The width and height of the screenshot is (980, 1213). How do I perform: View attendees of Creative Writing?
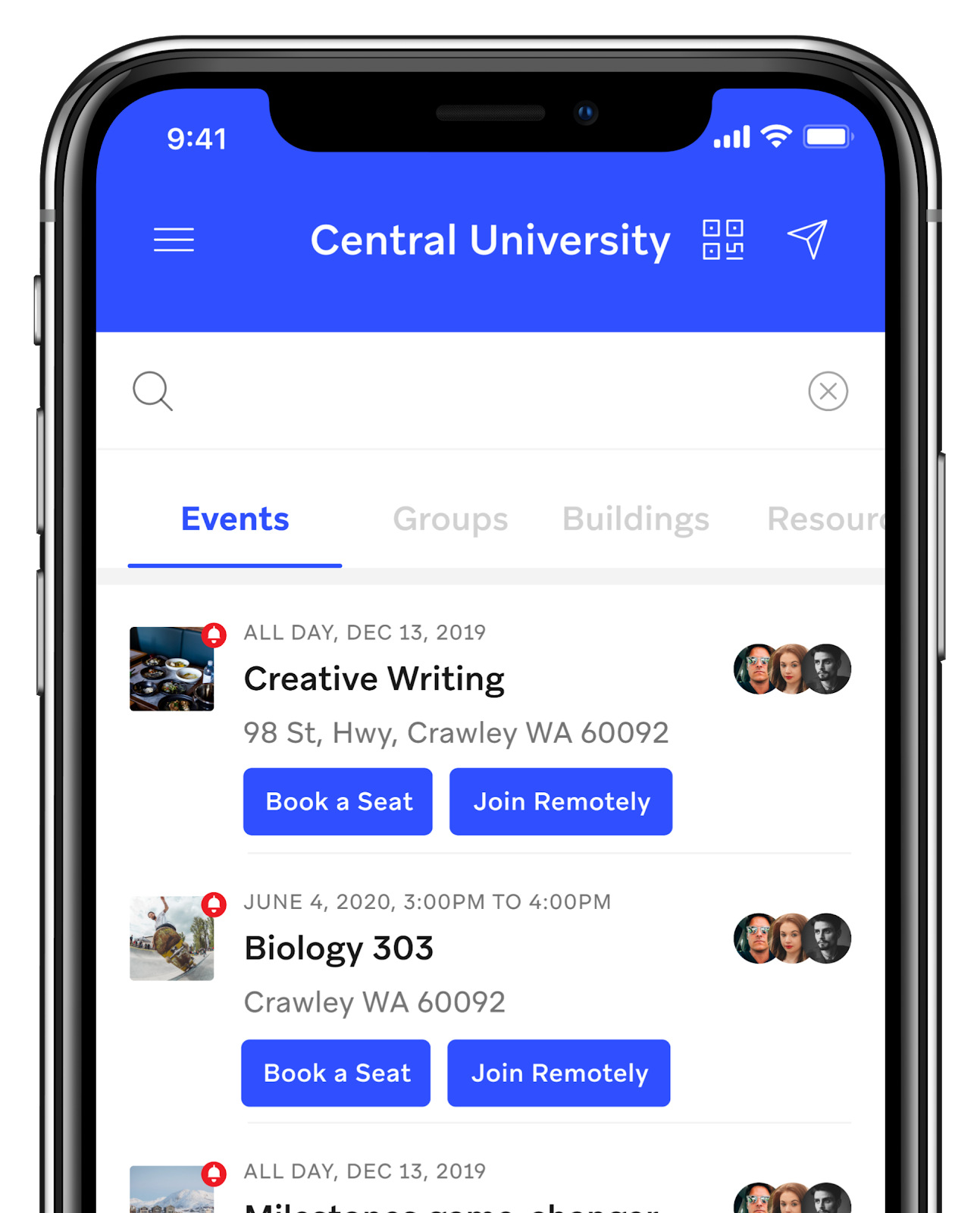click(x=792, y=669)
